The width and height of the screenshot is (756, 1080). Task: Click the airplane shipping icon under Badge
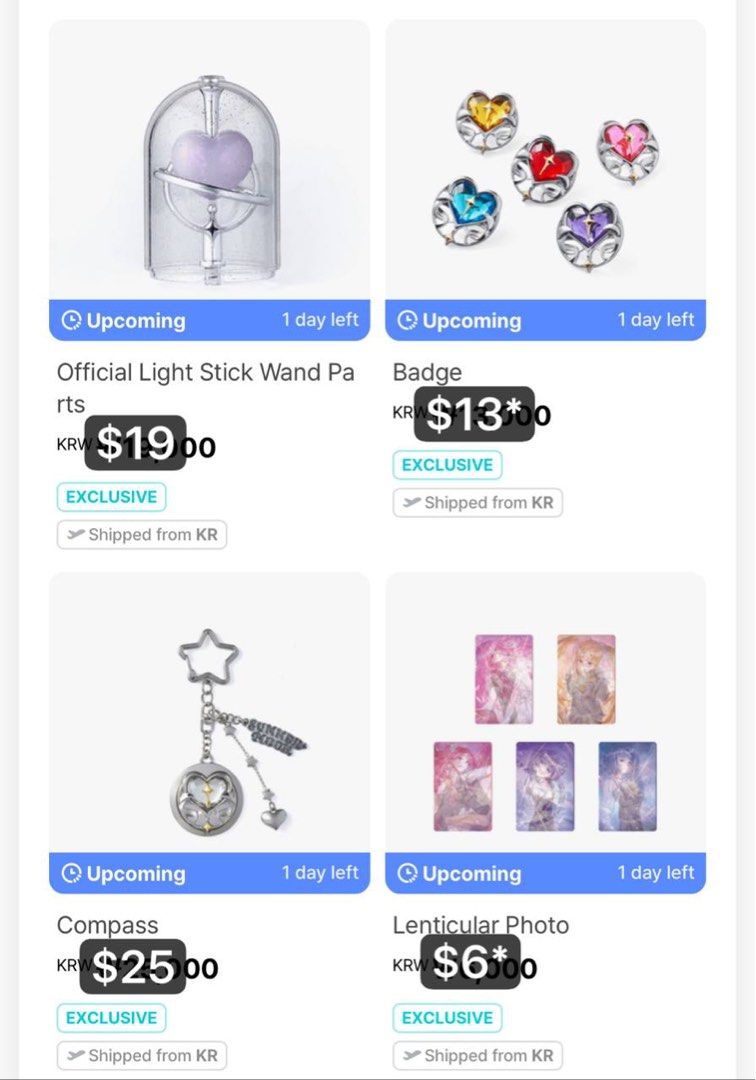point(410,502)
